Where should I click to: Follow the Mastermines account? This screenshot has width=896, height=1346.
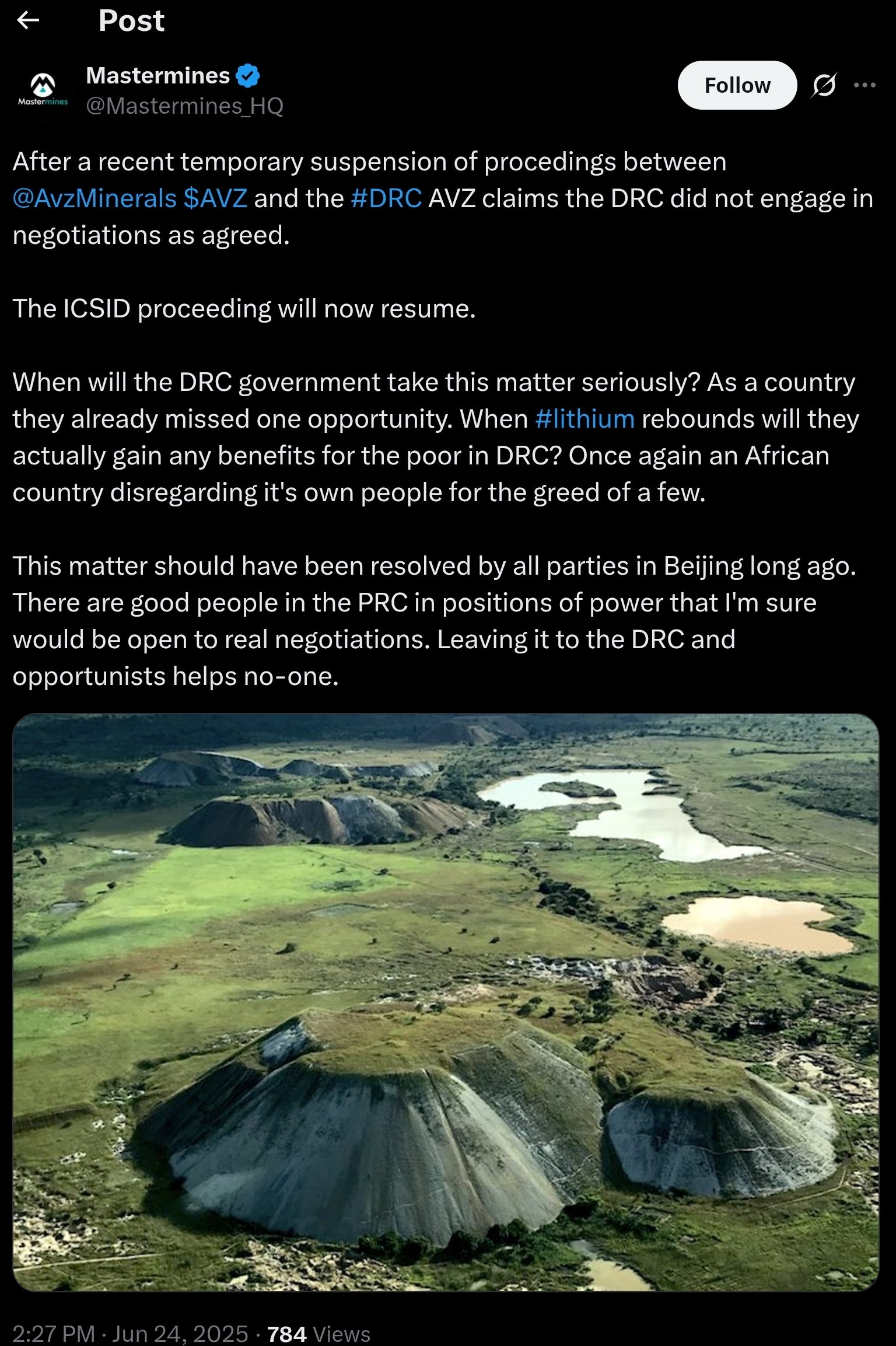[x=737, y=86]
